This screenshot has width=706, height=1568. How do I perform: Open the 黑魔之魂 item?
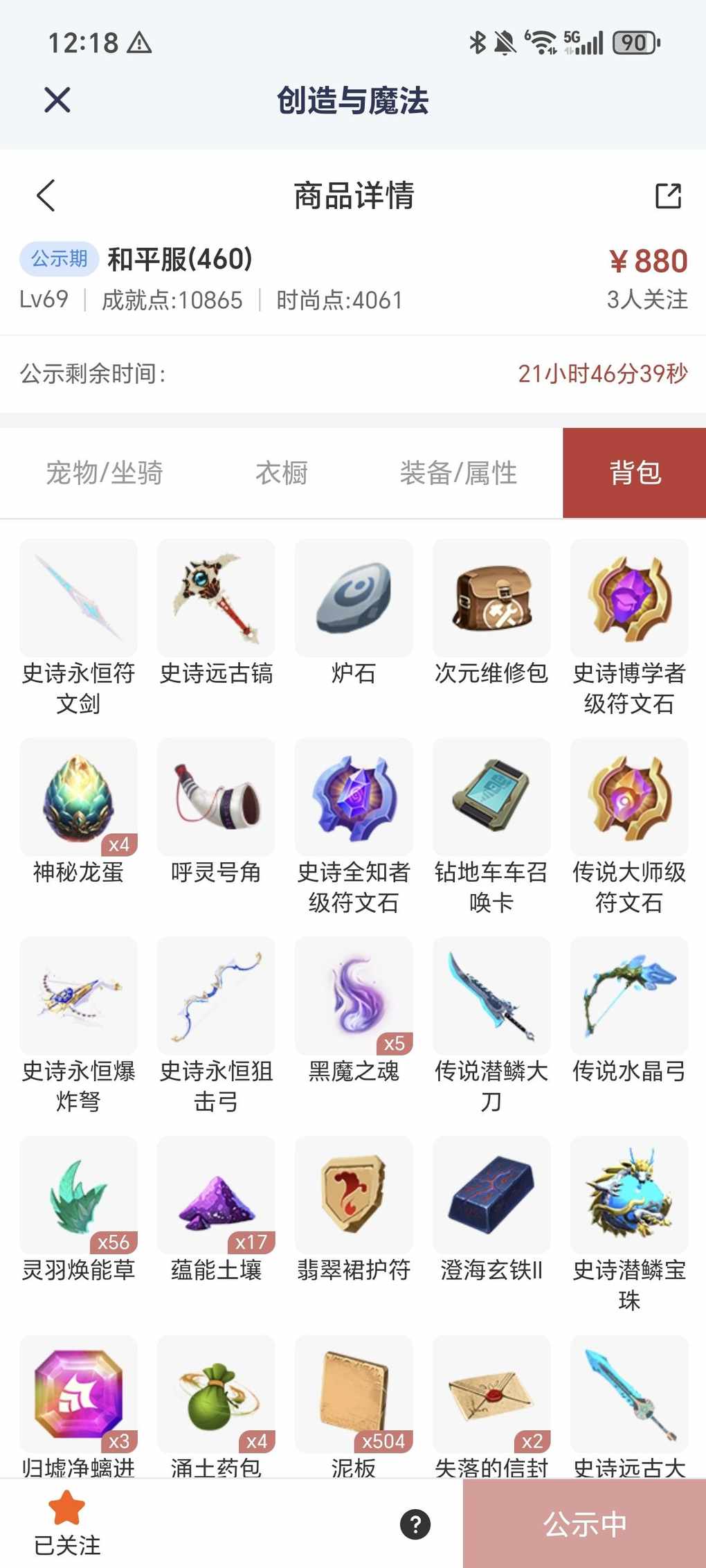(x=354, y=996)
